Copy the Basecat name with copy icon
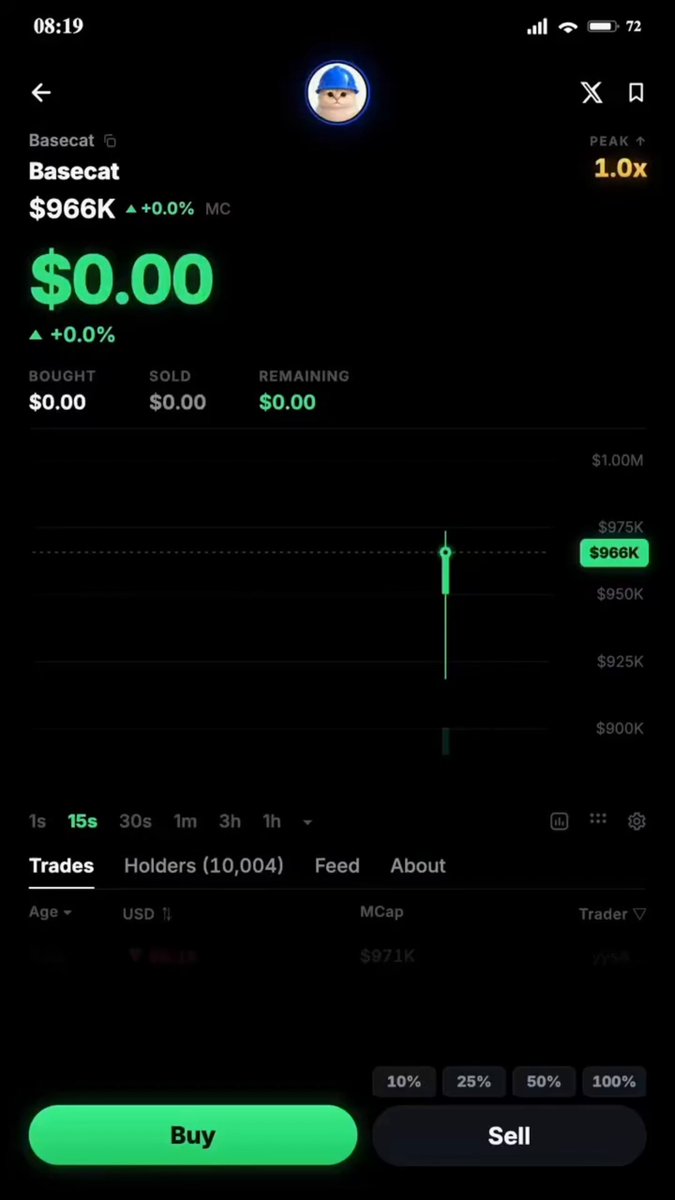This screenshot has width=675, height=1200. coord(110,141)
